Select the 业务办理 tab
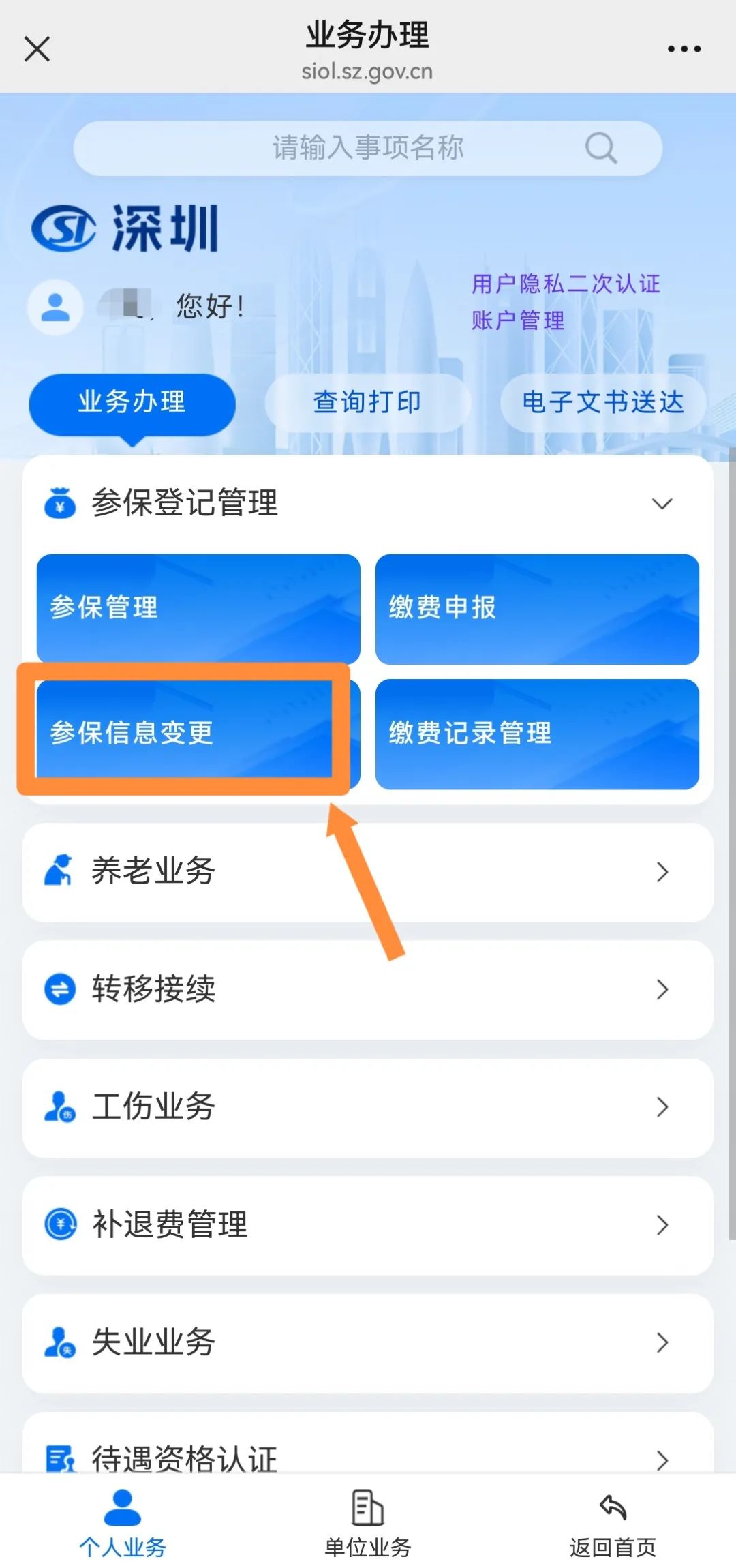The height and width of the screenshot is (1568, 736). pos(132,402)
